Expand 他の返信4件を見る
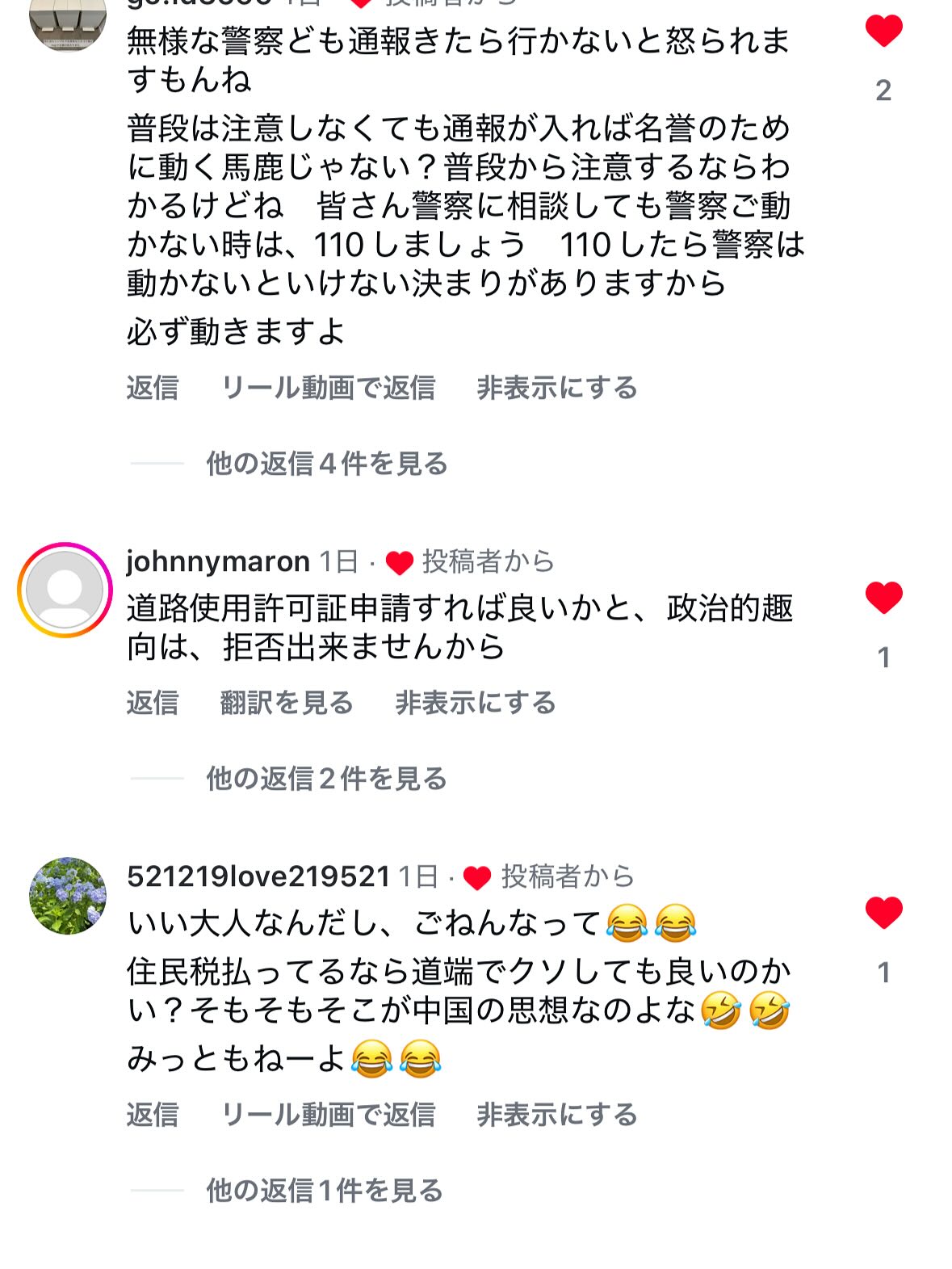 coord(326,464)
